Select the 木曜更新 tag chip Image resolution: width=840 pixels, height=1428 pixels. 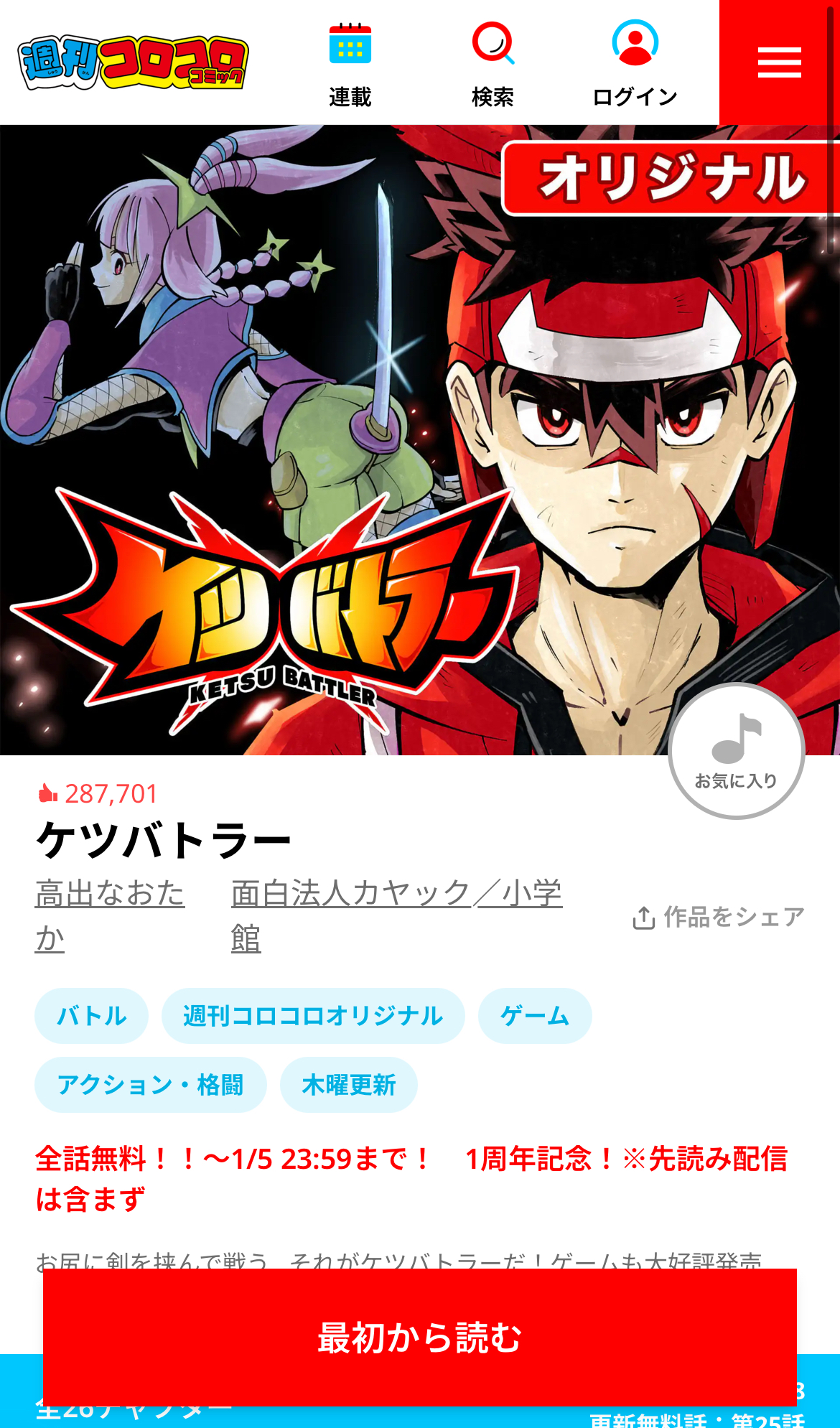[349, 1085]
